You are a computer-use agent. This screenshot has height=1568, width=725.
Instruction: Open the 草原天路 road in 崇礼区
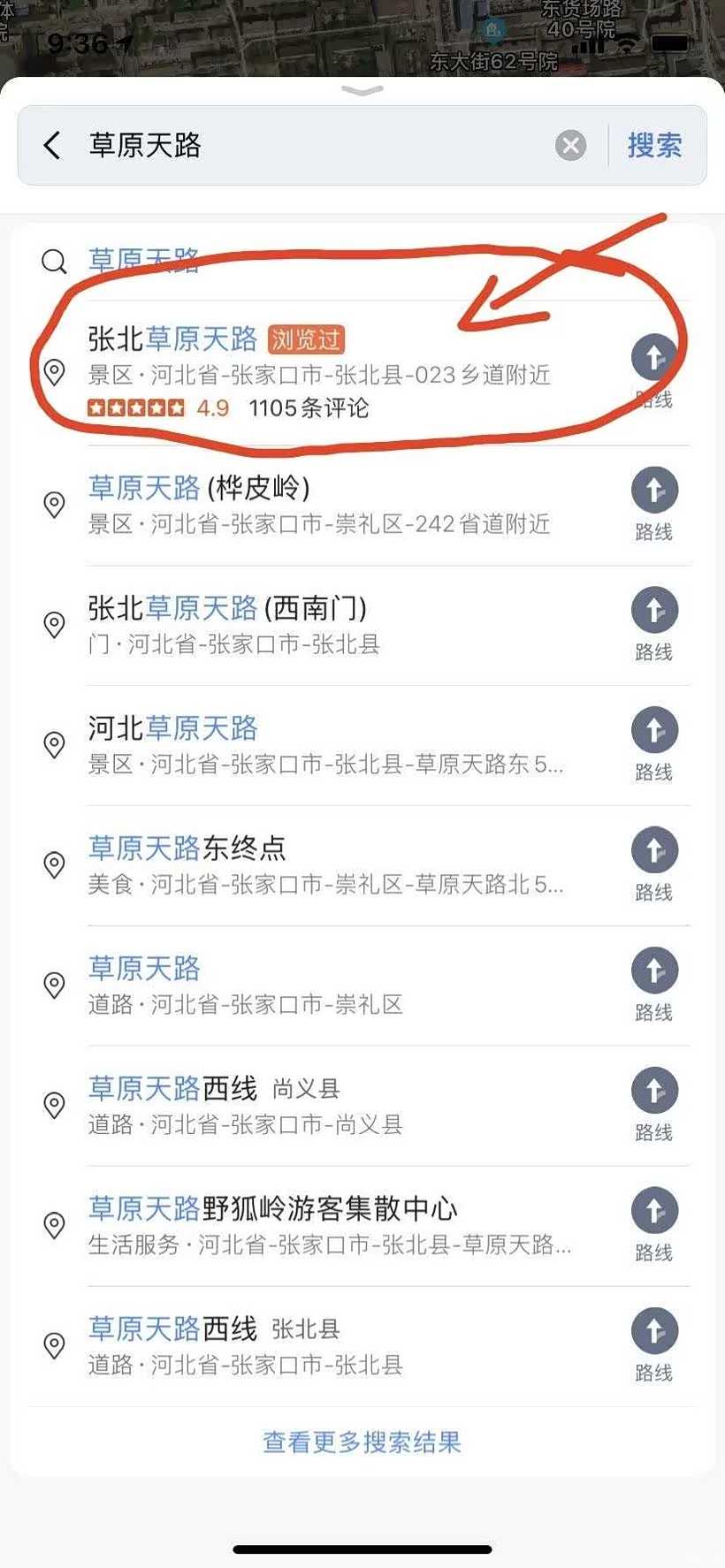pyautogui.click(x=318, y=985)
